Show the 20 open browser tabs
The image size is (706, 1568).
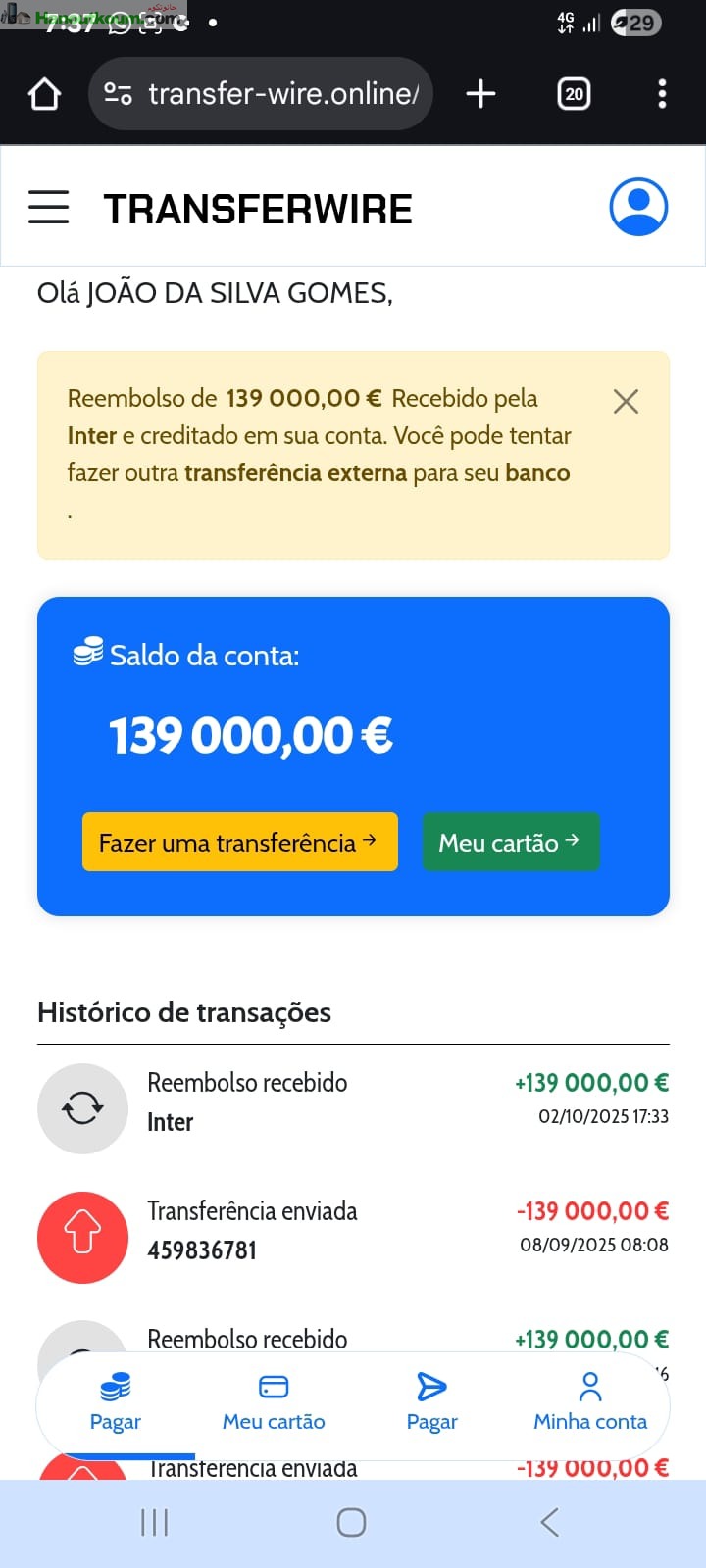574,94
